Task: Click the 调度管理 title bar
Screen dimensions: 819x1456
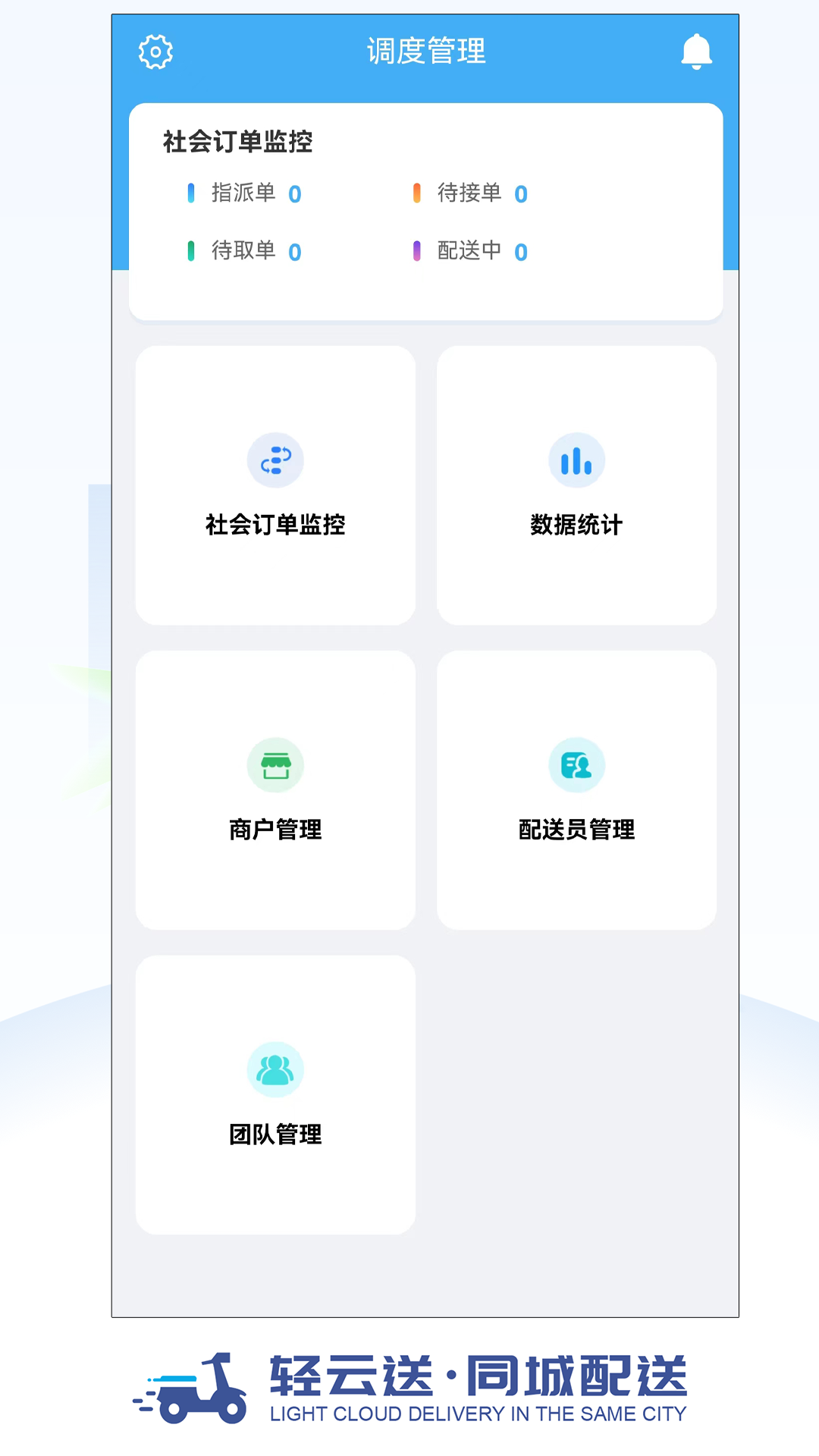Action: (x=426, y=51)
